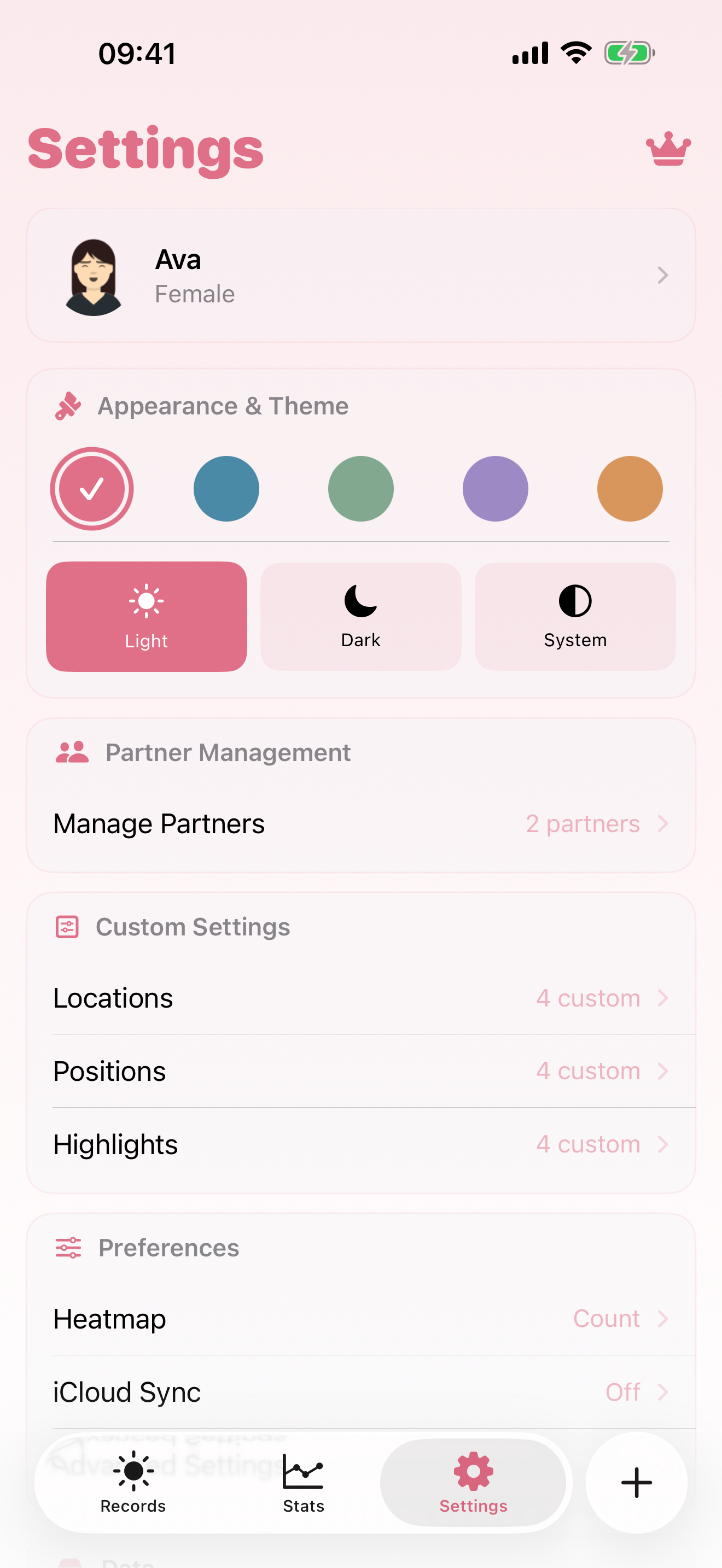This screenshot has width=722, height=1568.
Task: Select the purple theme color swatch
Action: (x=495, y=489)
